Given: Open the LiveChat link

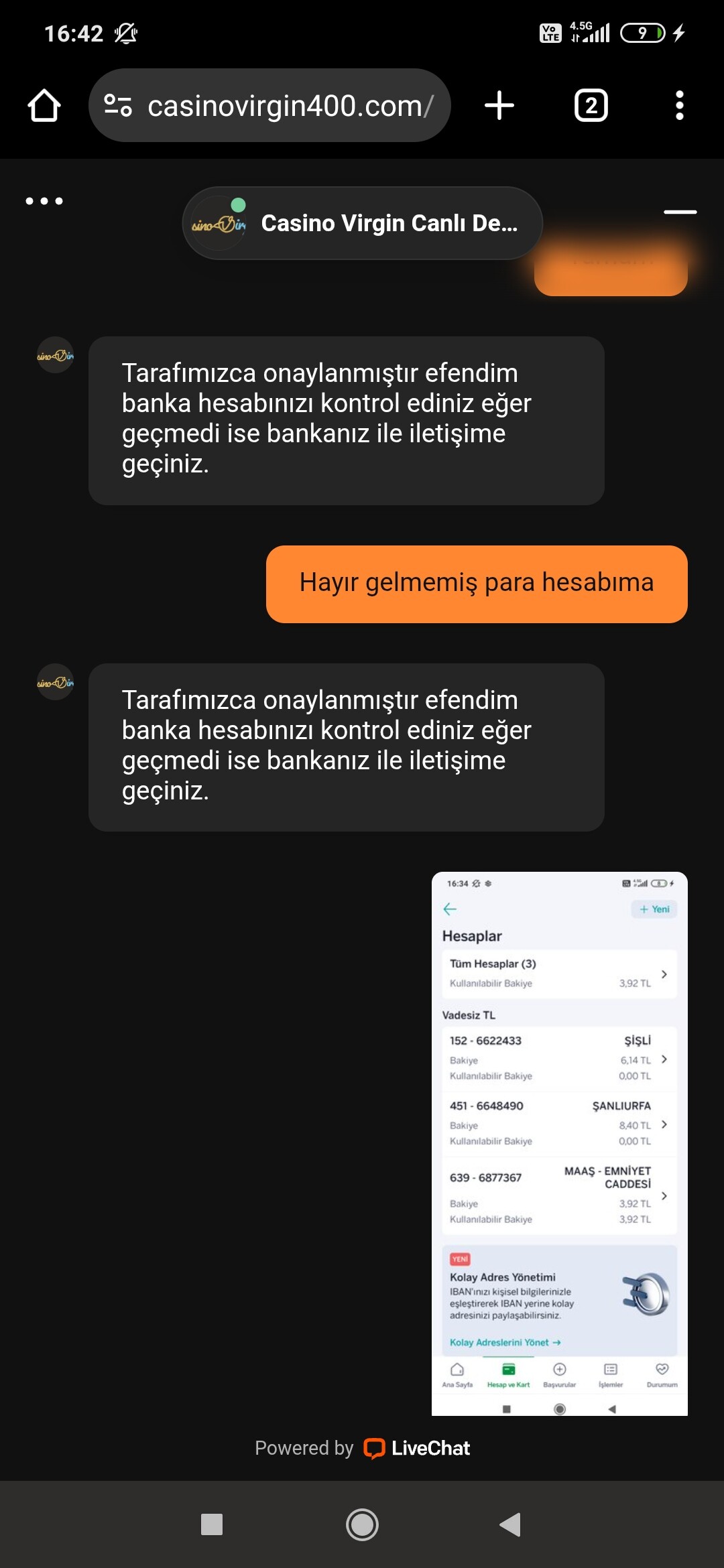Looking at the screenshot, I should tap(417, 1448).
